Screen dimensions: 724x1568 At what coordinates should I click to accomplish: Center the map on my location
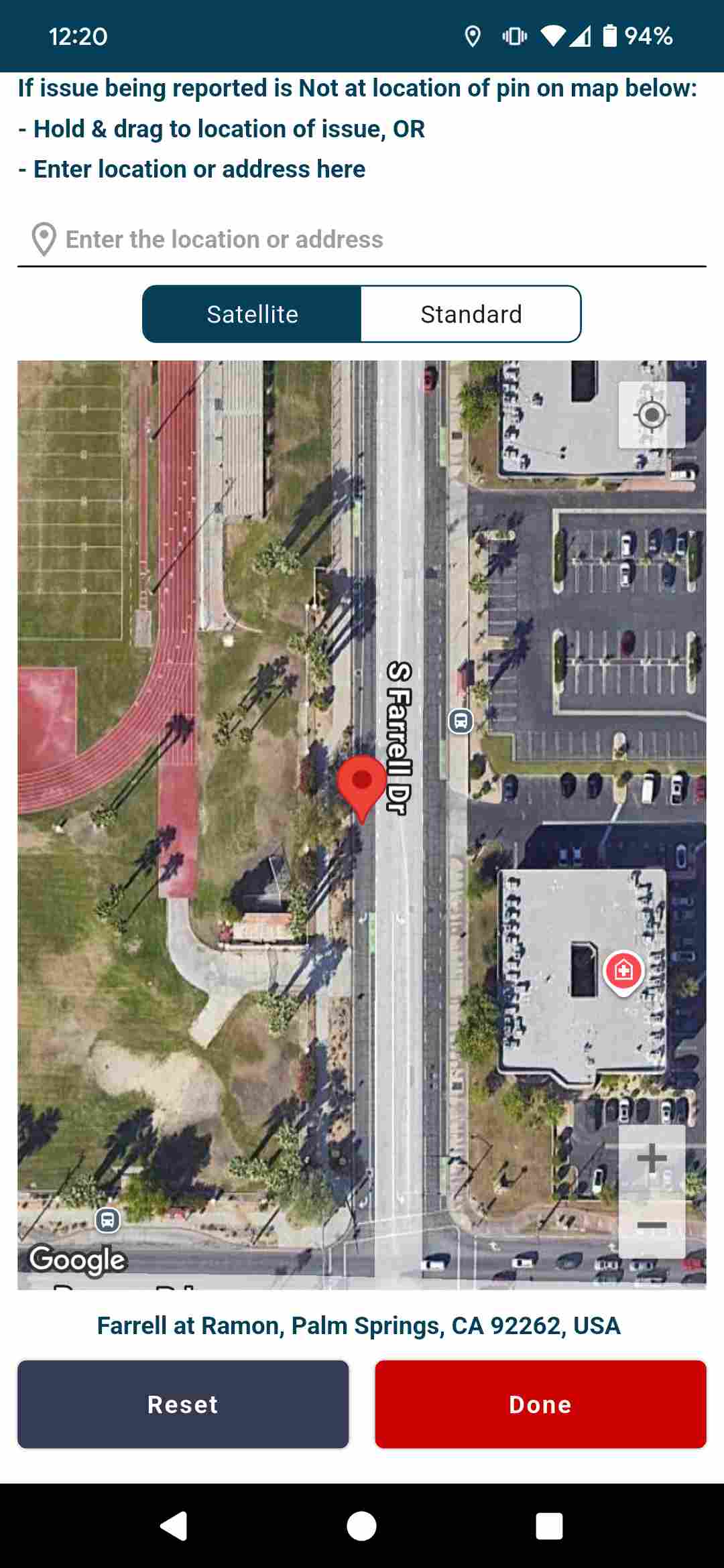click(x=652, y=415)
